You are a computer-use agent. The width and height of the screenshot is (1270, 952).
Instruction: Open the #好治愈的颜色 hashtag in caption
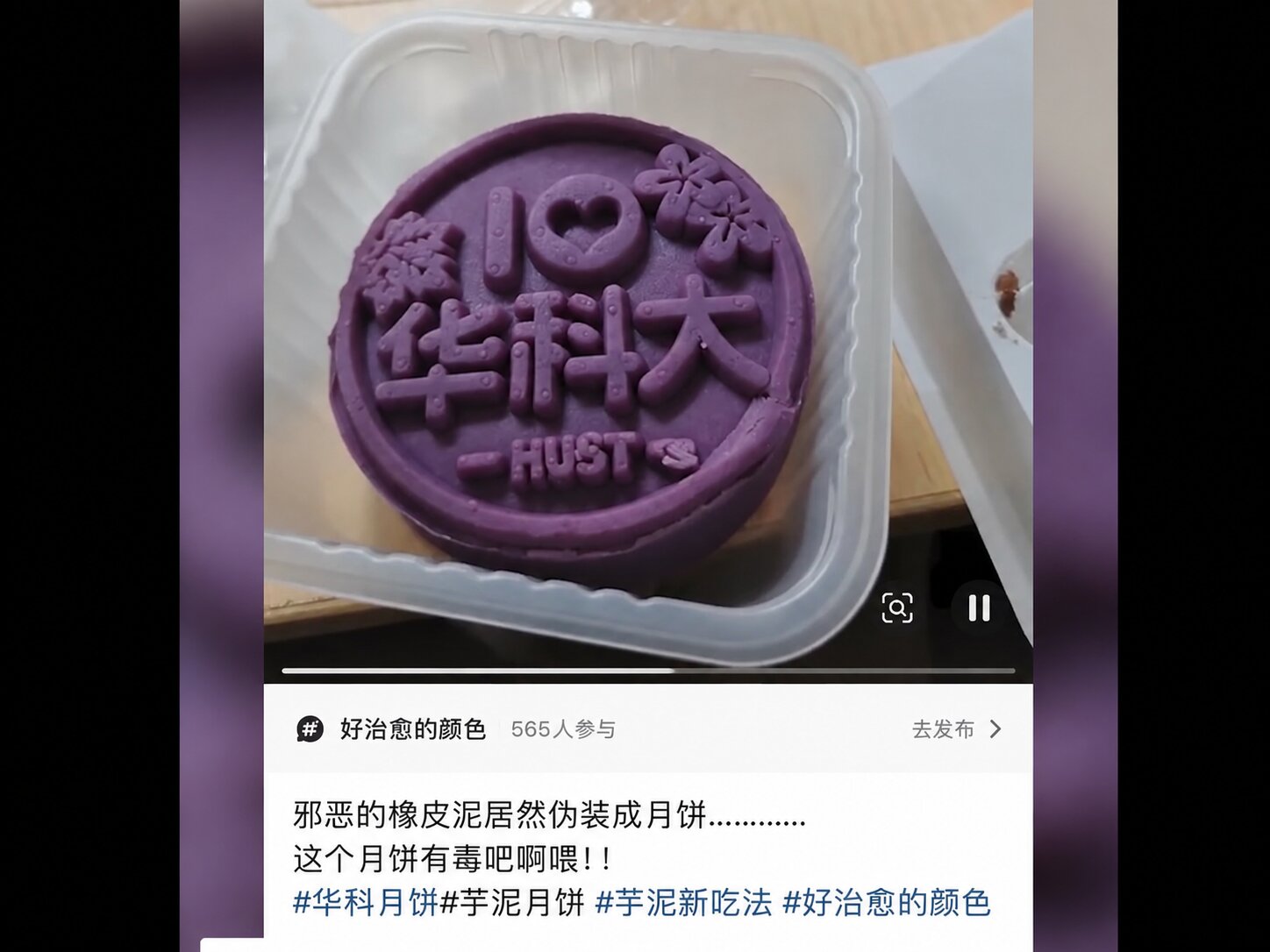887,902
